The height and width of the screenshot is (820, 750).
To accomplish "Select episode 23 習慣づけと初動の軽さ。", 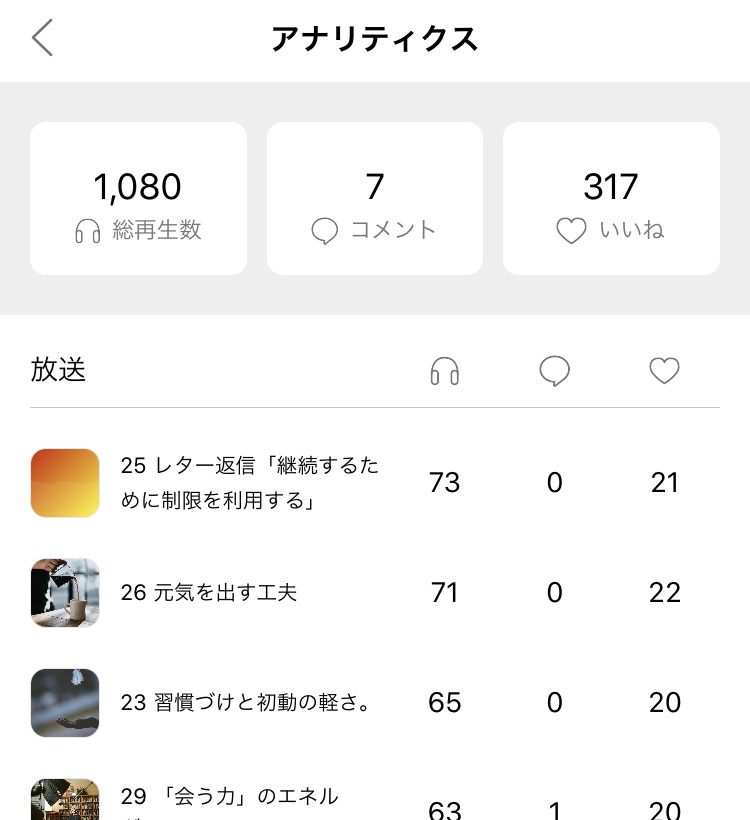I will 246,703.
